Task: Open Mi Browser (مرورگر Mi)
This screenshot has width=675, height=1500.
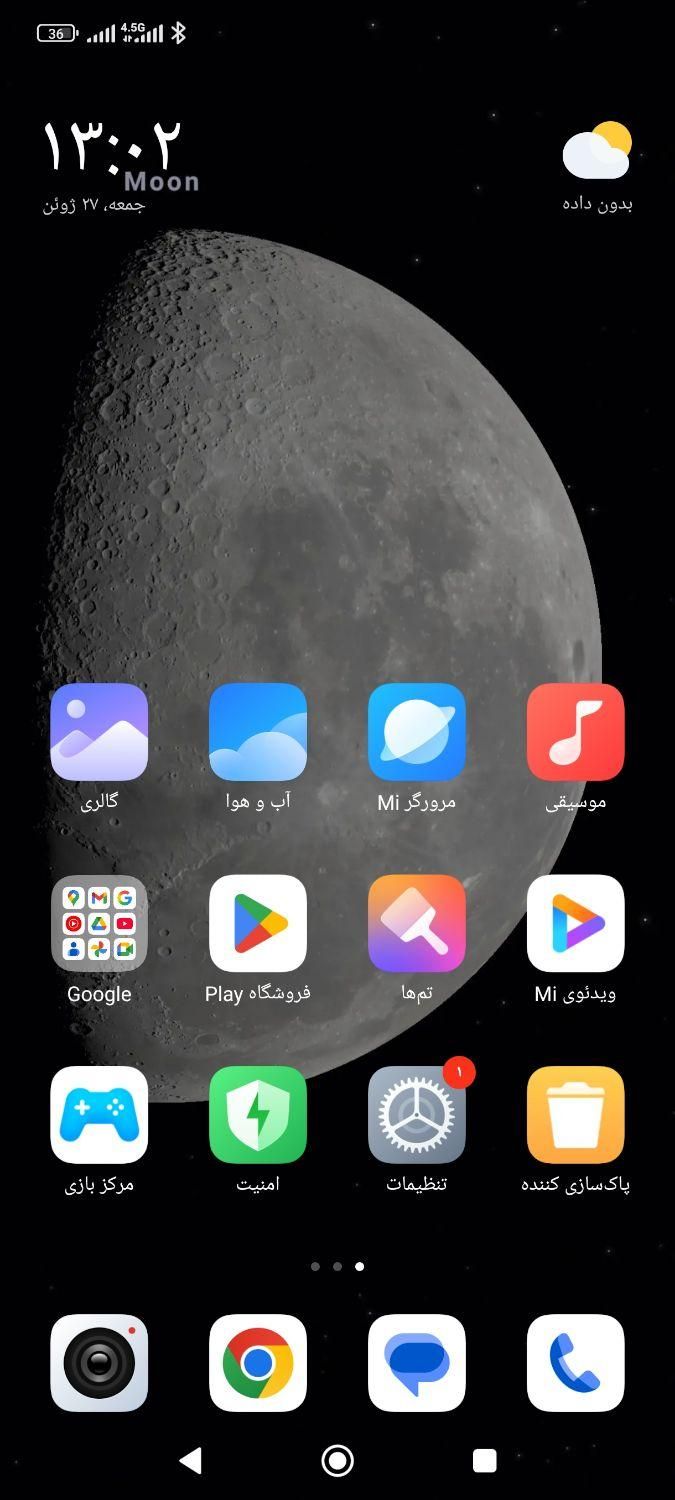Action: (417, 732)
